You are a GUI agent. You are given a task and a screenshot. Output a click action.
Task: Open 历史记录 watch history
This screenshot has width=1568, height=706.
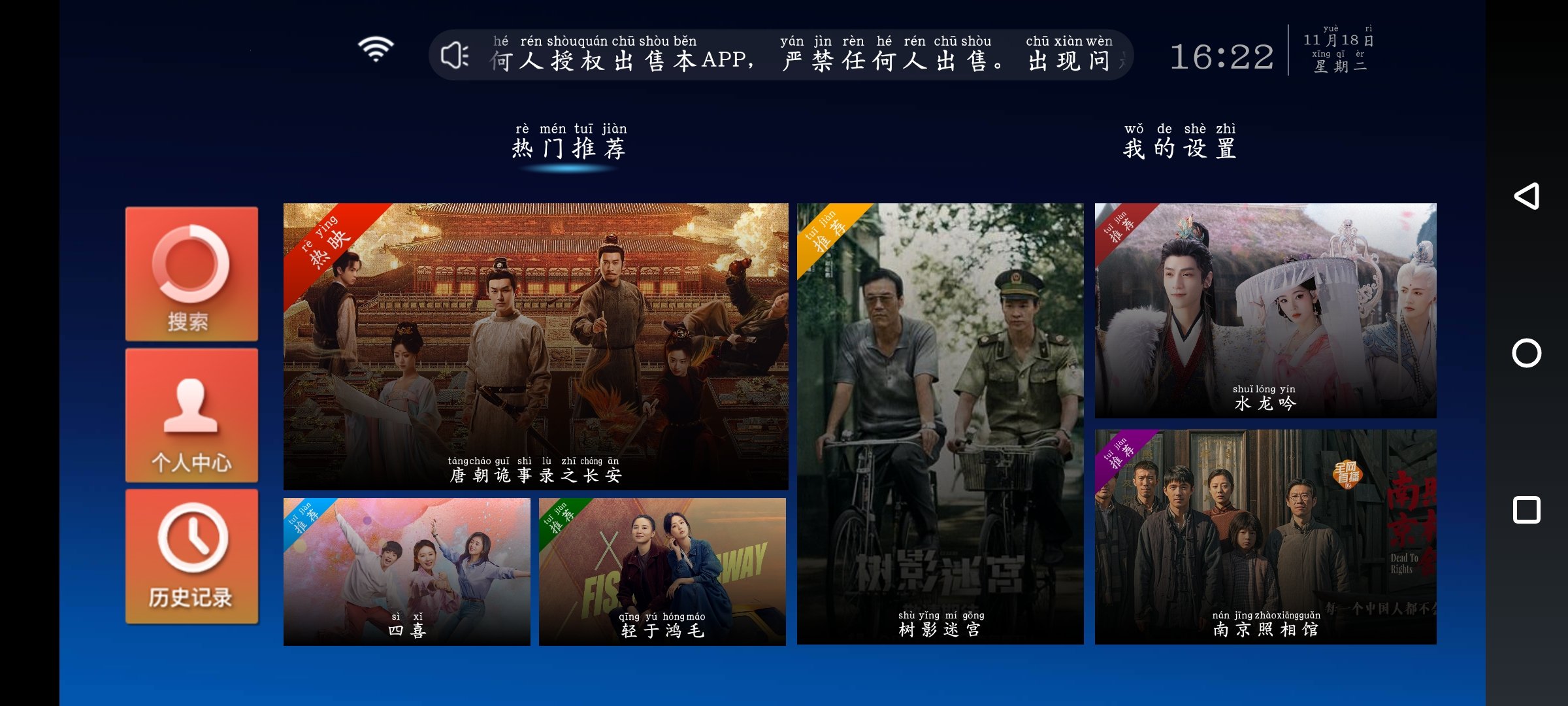pyautogui.click(x=191, y=556)
